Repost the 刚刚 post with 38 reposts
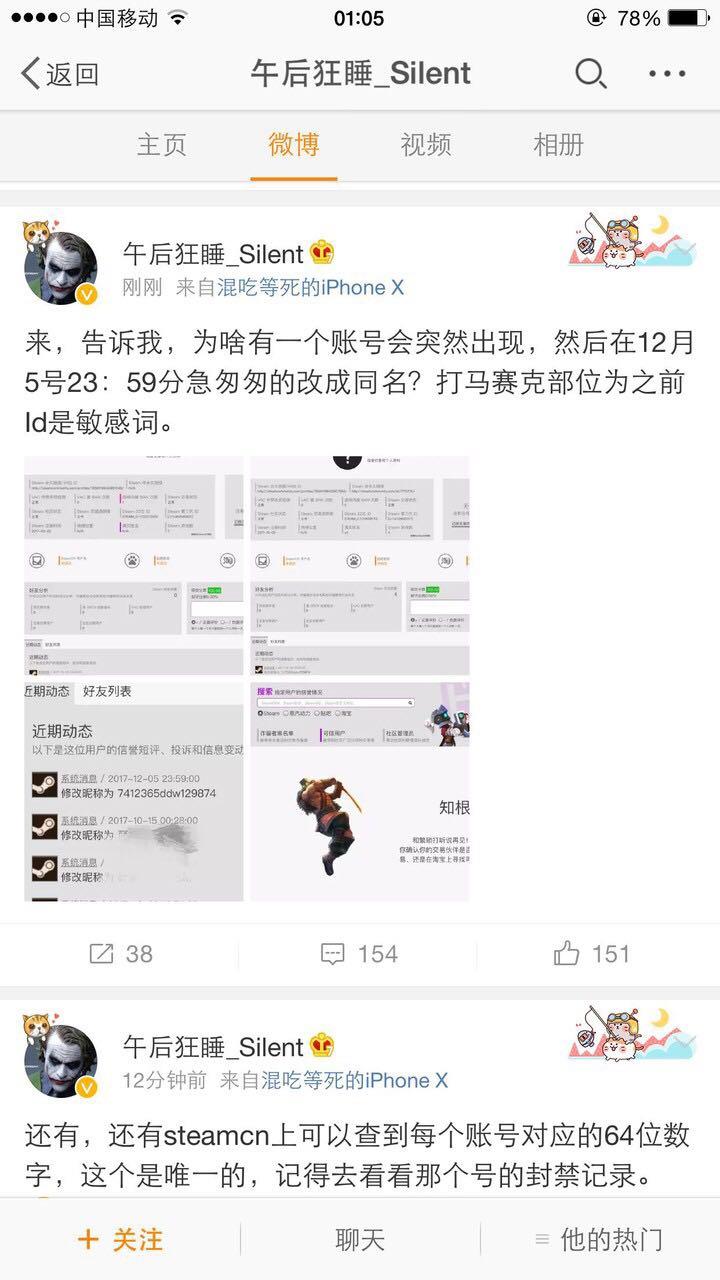Screen dimensions: 720x1280 [x=120, y=953]
